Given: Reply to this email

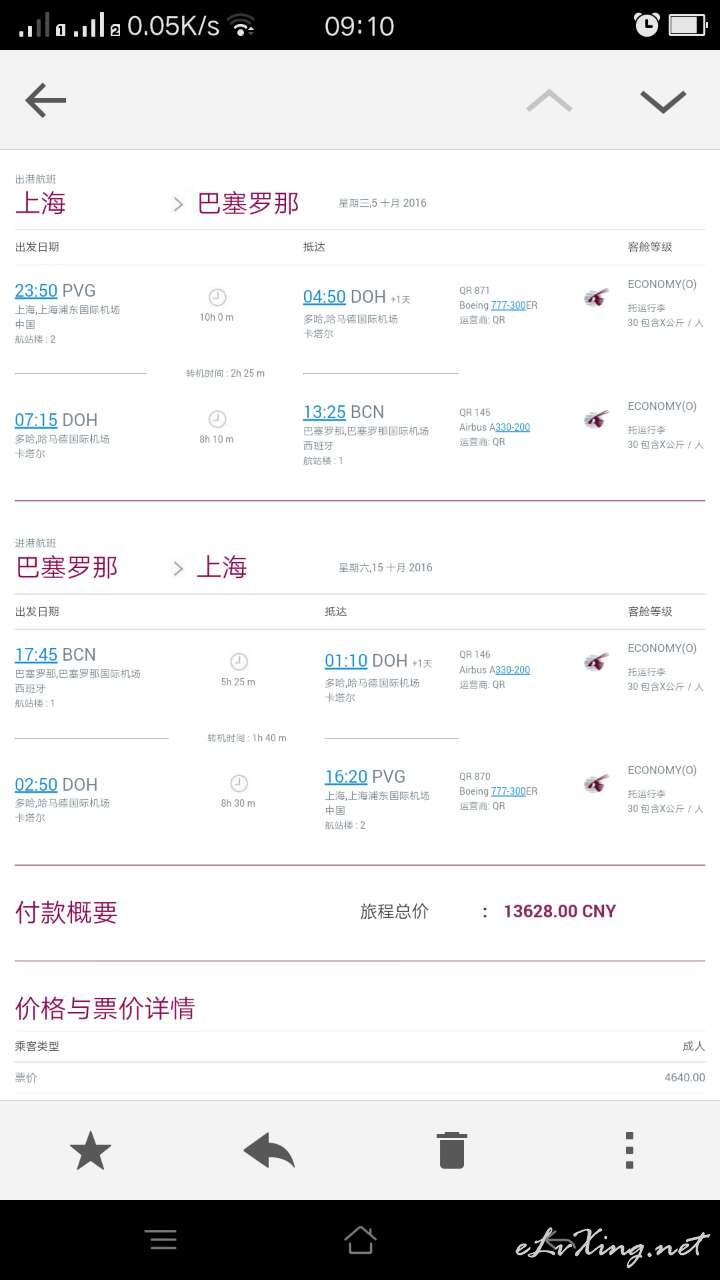Looking at the screenshot, I should 269,1151.
